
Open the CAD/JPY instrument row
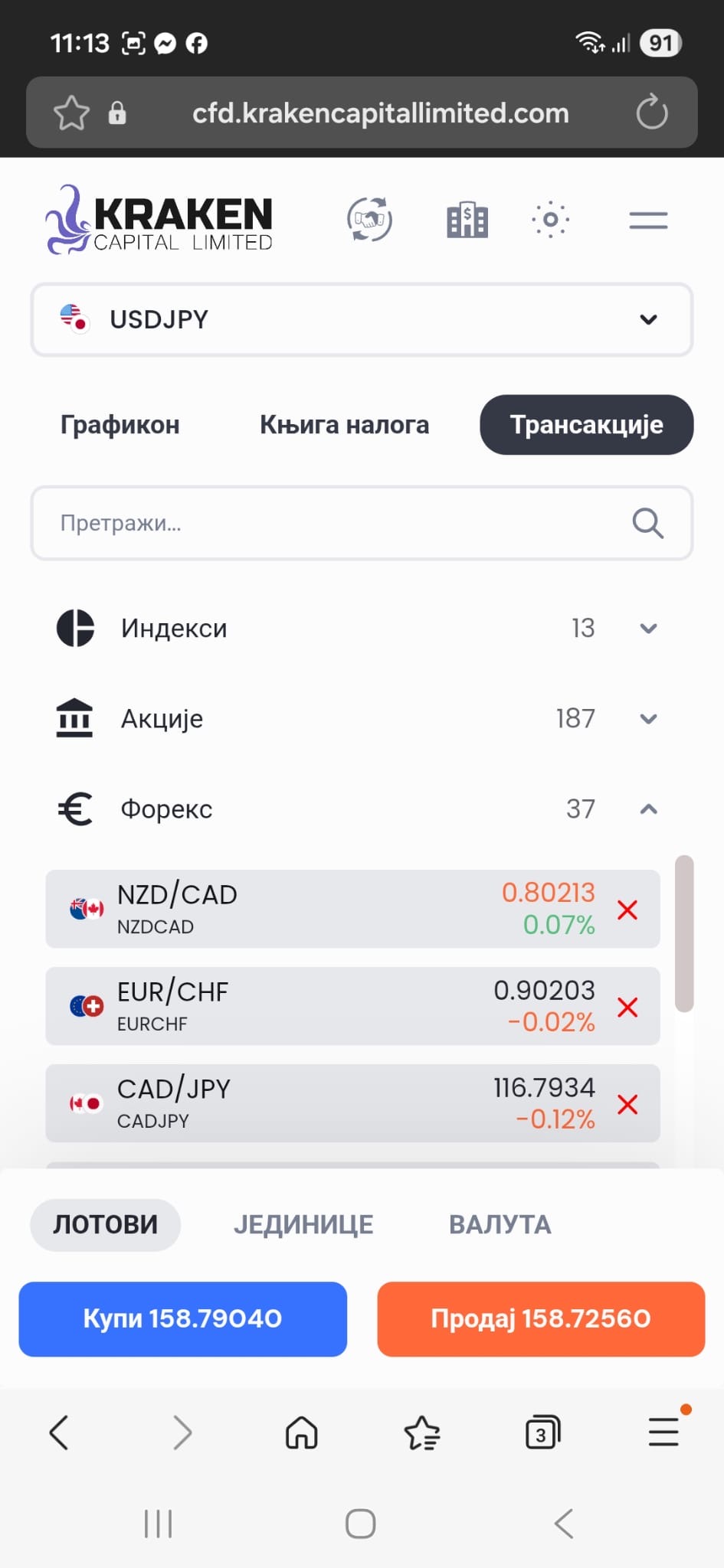click(x=306, y=1103)
